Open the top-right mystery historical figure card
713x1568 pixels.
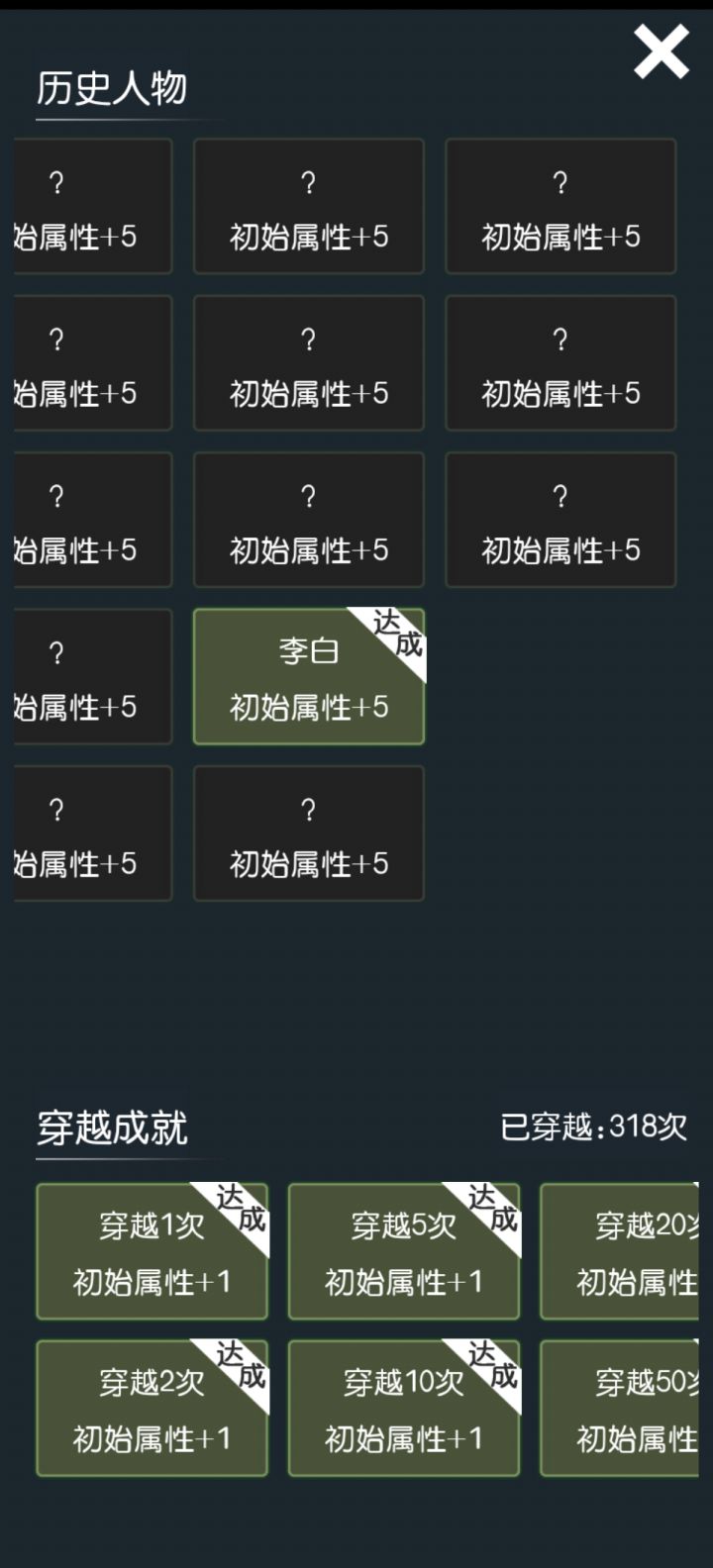point(560,206)
